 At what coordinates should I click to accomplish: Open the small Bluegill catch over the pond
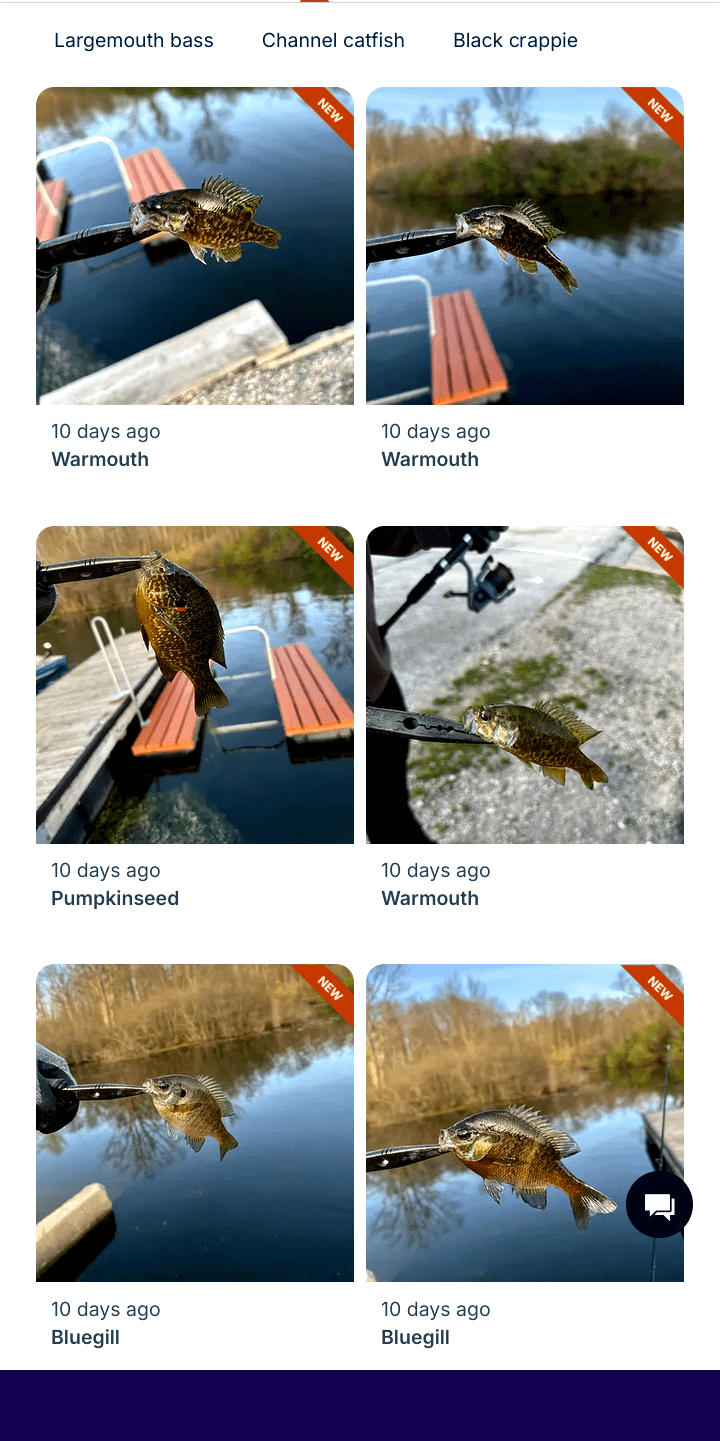click(x=195, y=1123)
